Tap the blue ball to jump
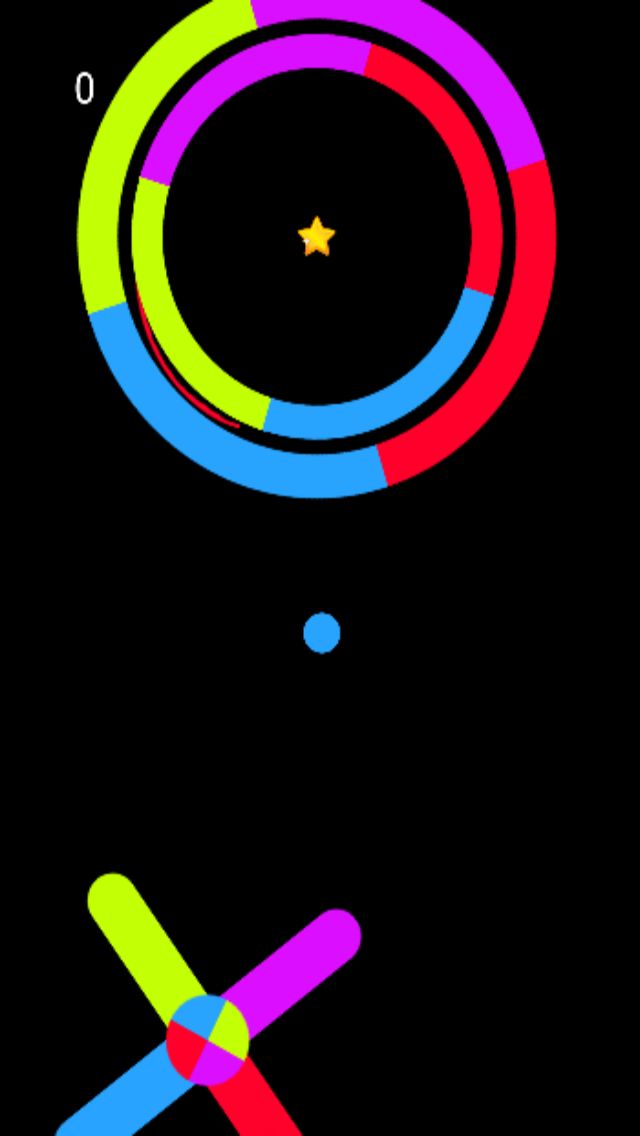Screen dimensions: 640x1136 pyautogui.click(x=322, y=633)
